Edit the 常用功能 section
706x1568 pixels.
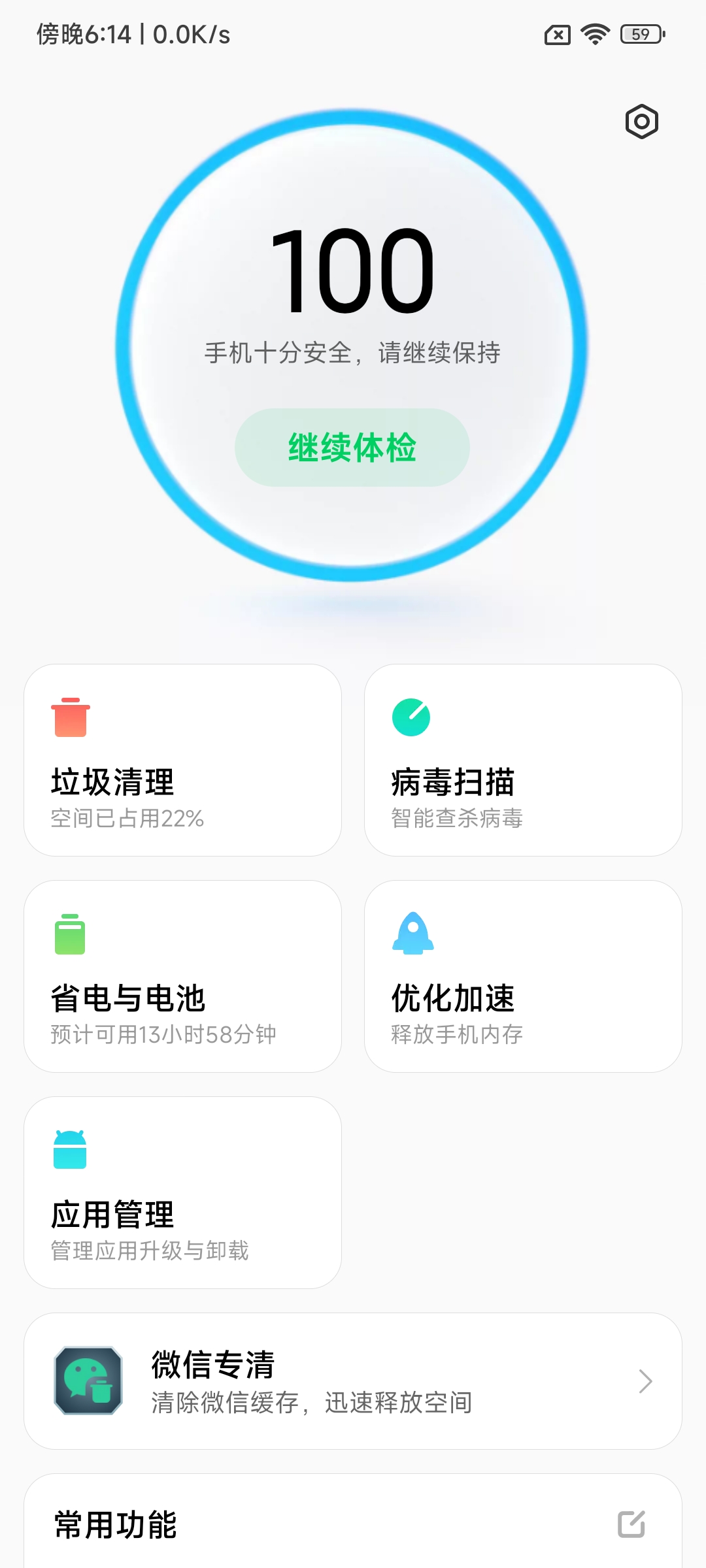pos(631,1524)
